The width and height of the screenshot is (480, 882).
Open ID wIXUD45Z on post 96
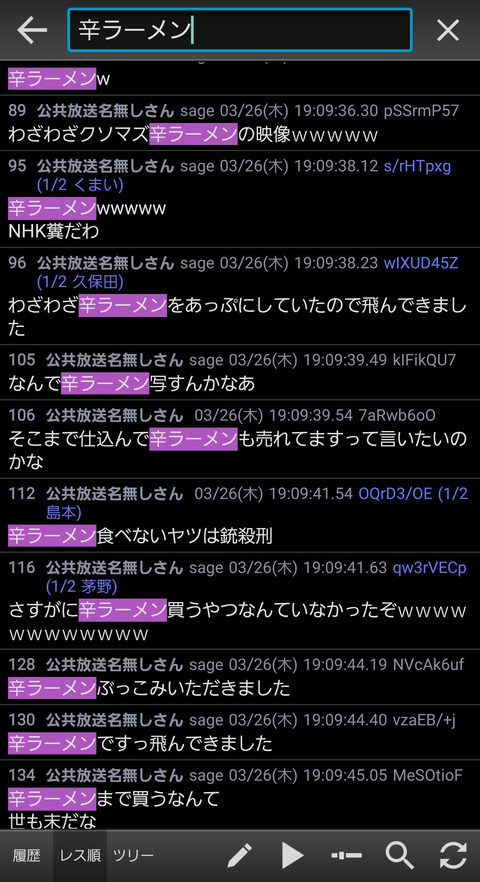click(x=421, y=263)
